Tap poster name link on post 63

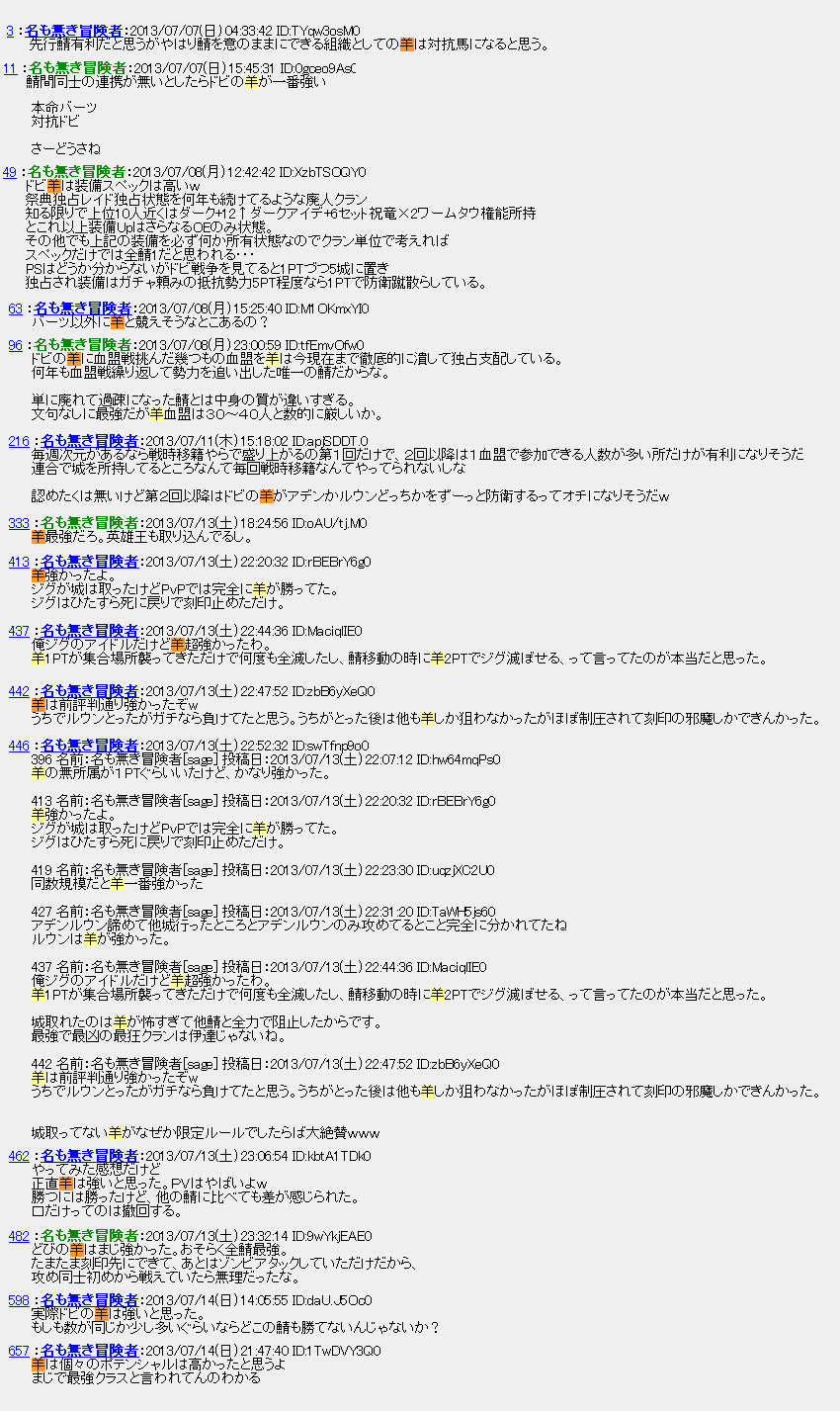click(84, 309)
